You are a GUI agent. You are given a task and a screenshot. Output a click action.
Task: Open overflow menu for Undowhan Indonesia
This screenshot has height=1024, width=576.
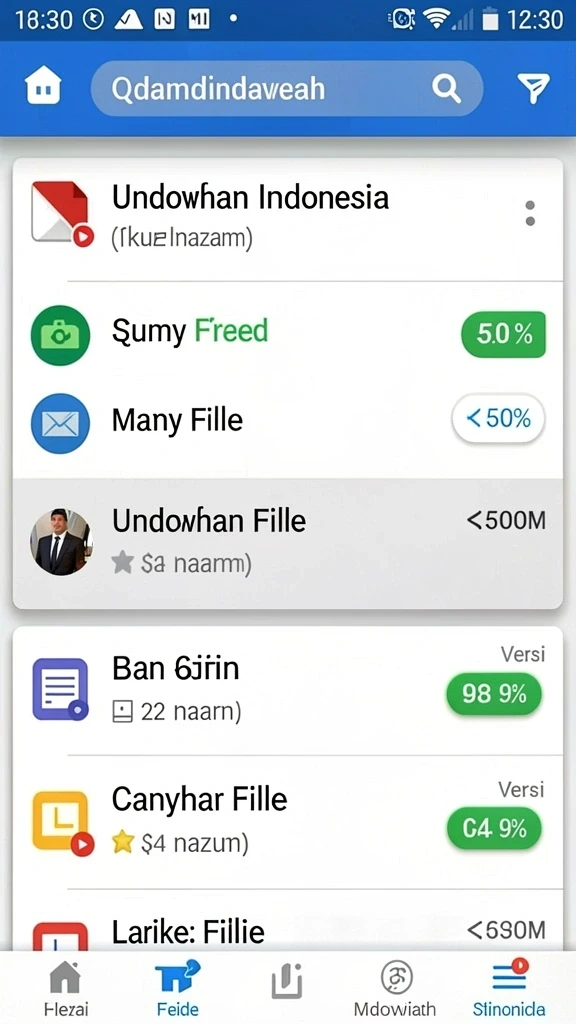tap(530, 214)
